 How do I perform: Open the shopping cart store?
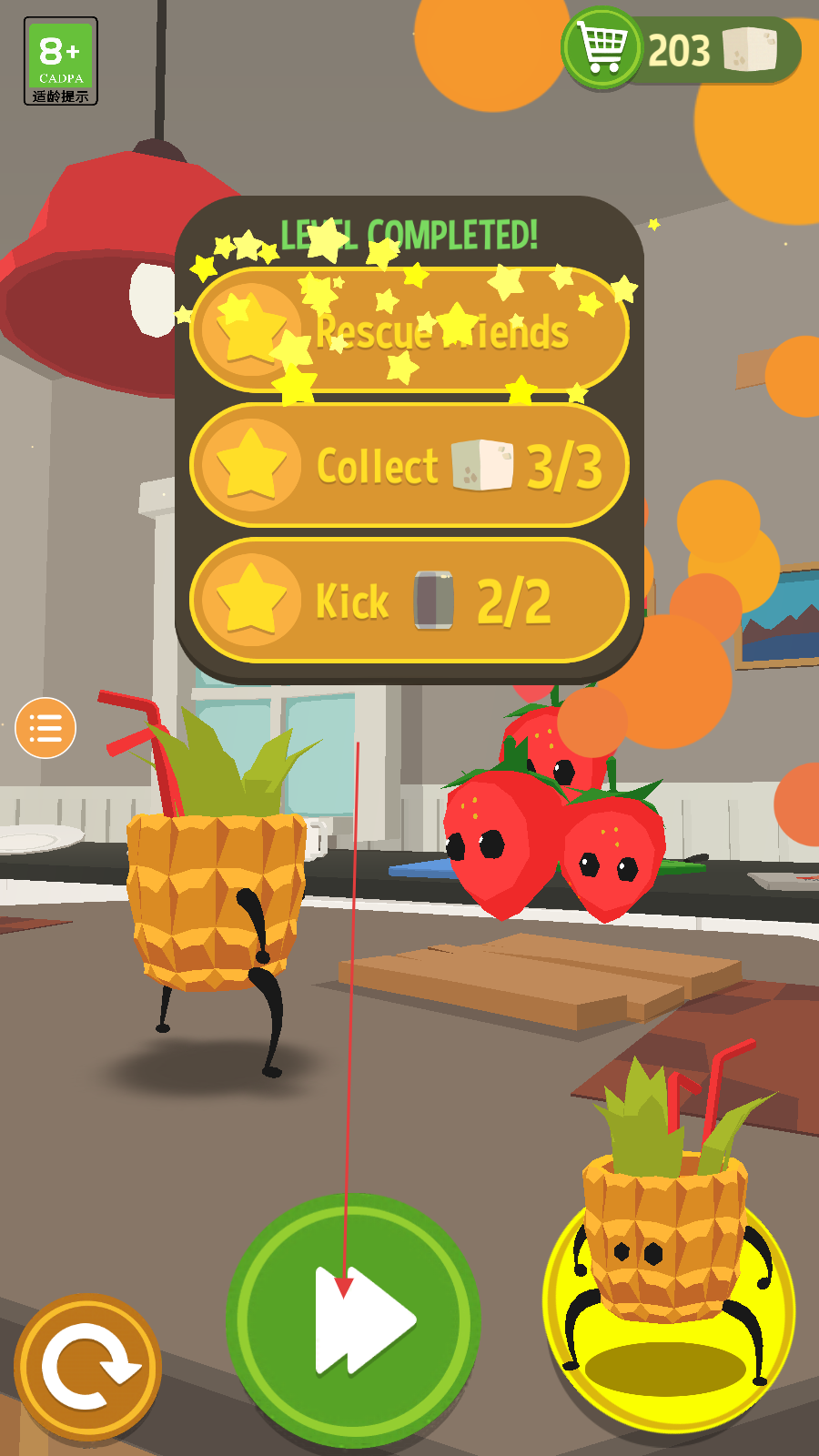pyautogui.click(x=602, y=47)
